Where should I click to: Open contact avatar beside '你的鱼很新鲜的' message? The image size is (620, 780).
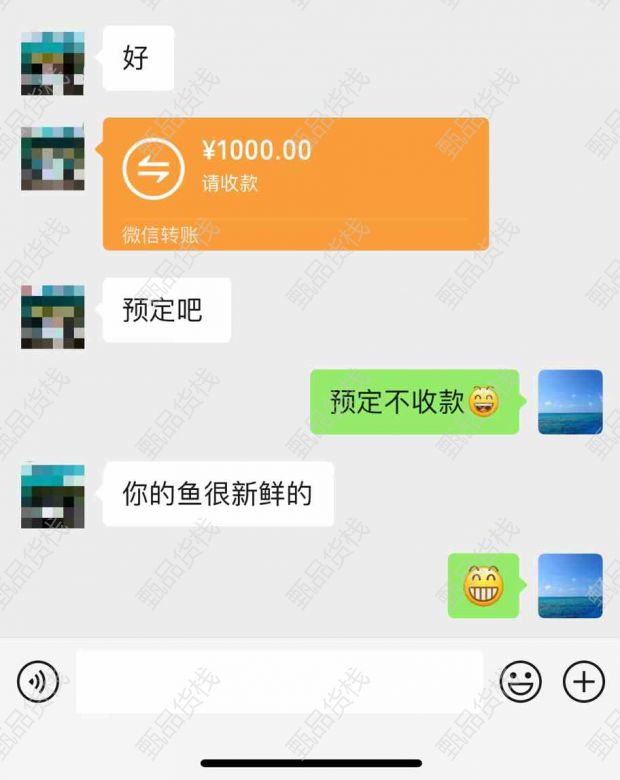(x=53, y=495)
